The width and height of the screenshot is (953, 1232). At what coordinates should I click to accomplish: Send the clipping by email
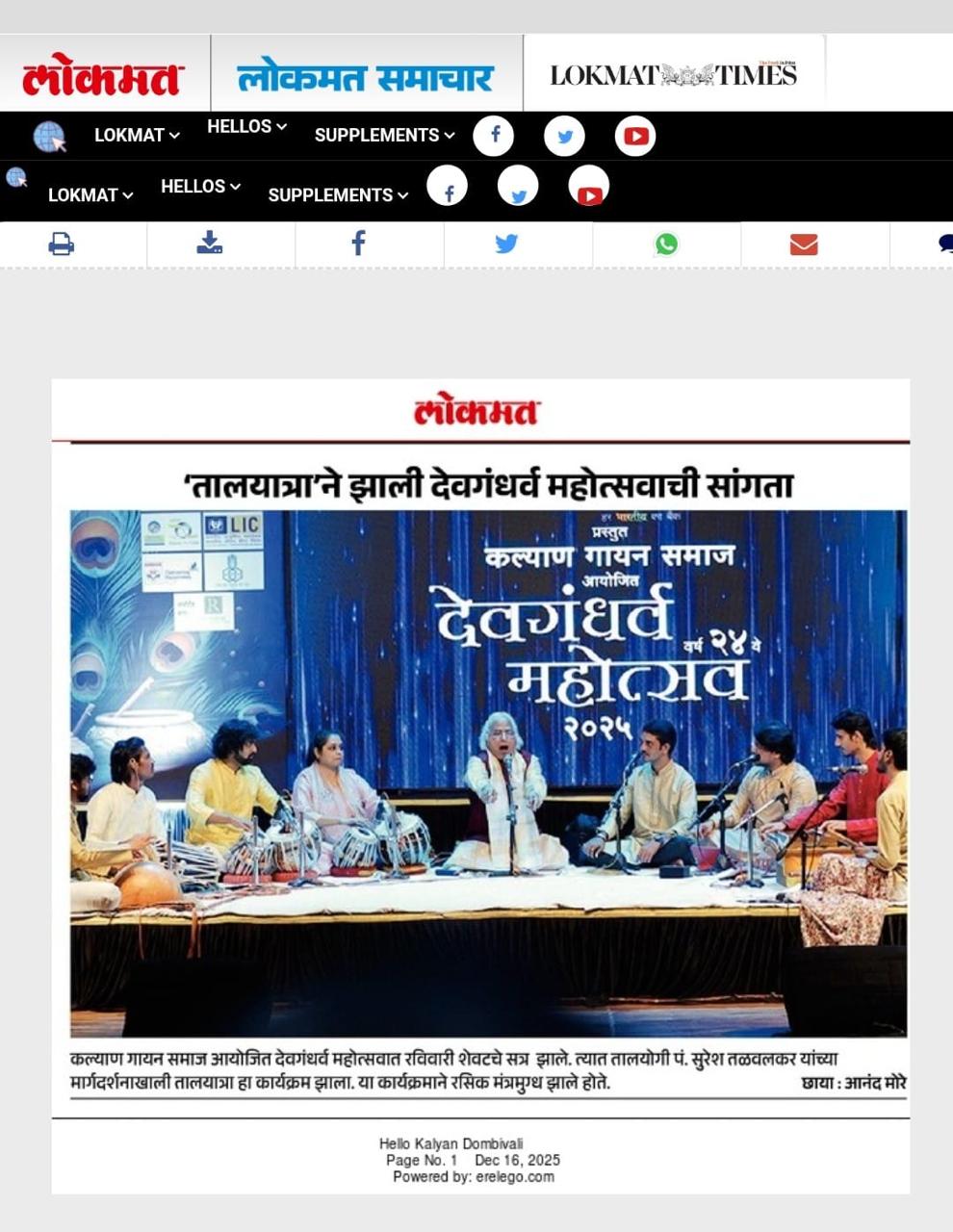pyautogui.click(x=804, y=244)
